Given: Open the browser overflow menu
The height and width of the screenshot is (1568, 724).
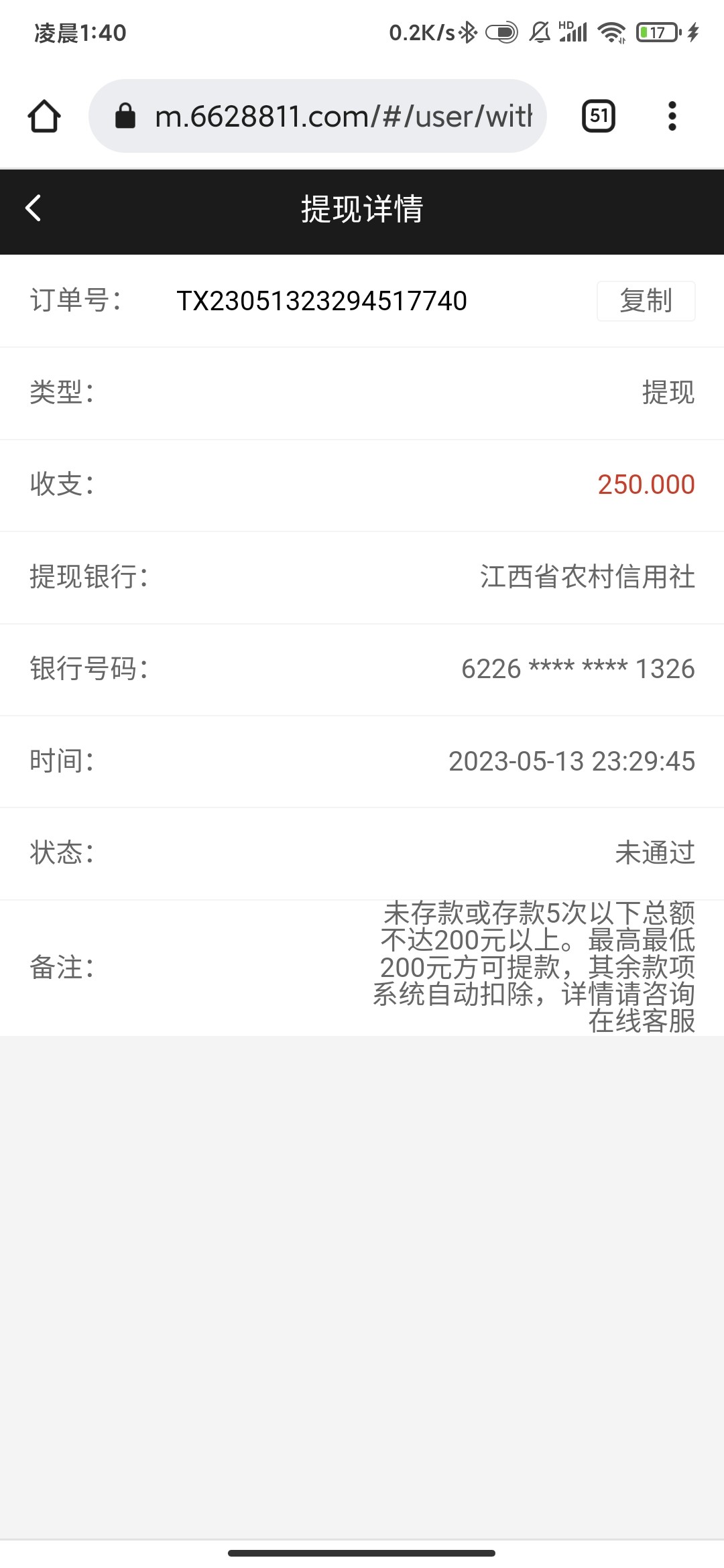Looking at the screenshot, I should click(672, 116).
